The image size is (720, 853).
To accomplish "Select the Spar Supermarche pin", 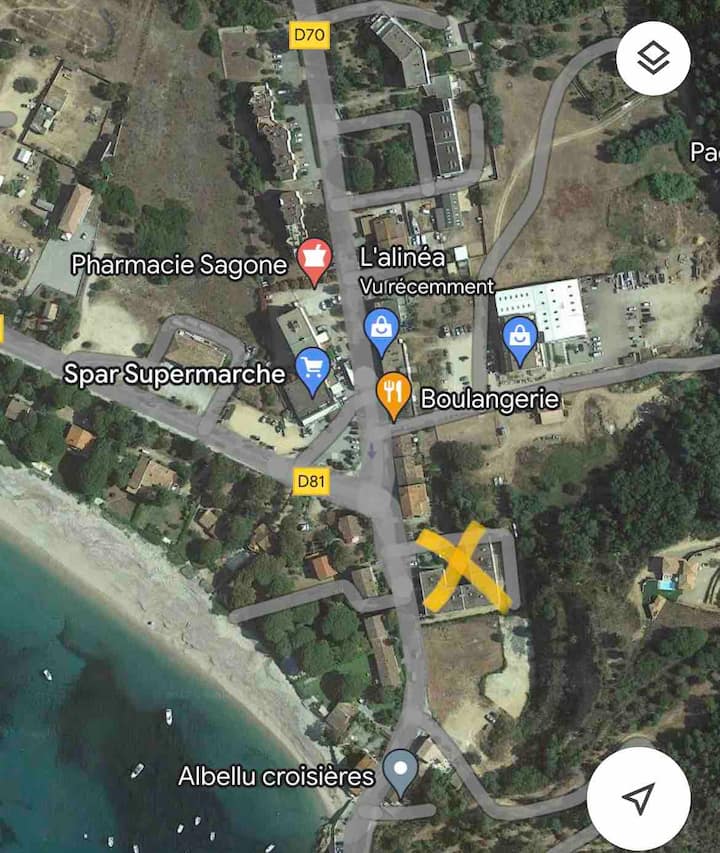I will (313, 368).
